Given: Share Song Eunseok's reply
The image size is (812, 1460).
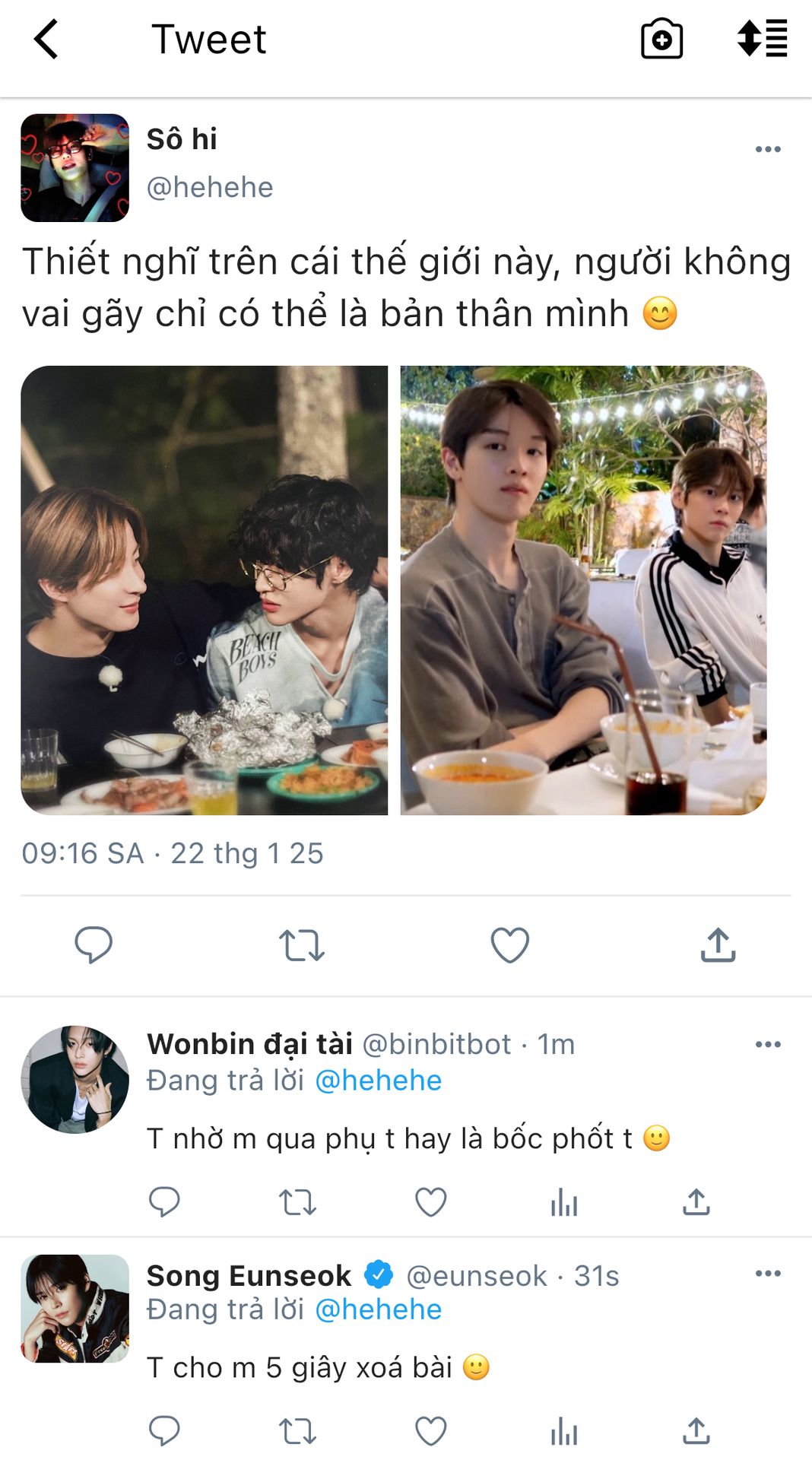Looking at the screenshot, I should pos(696,1430).
